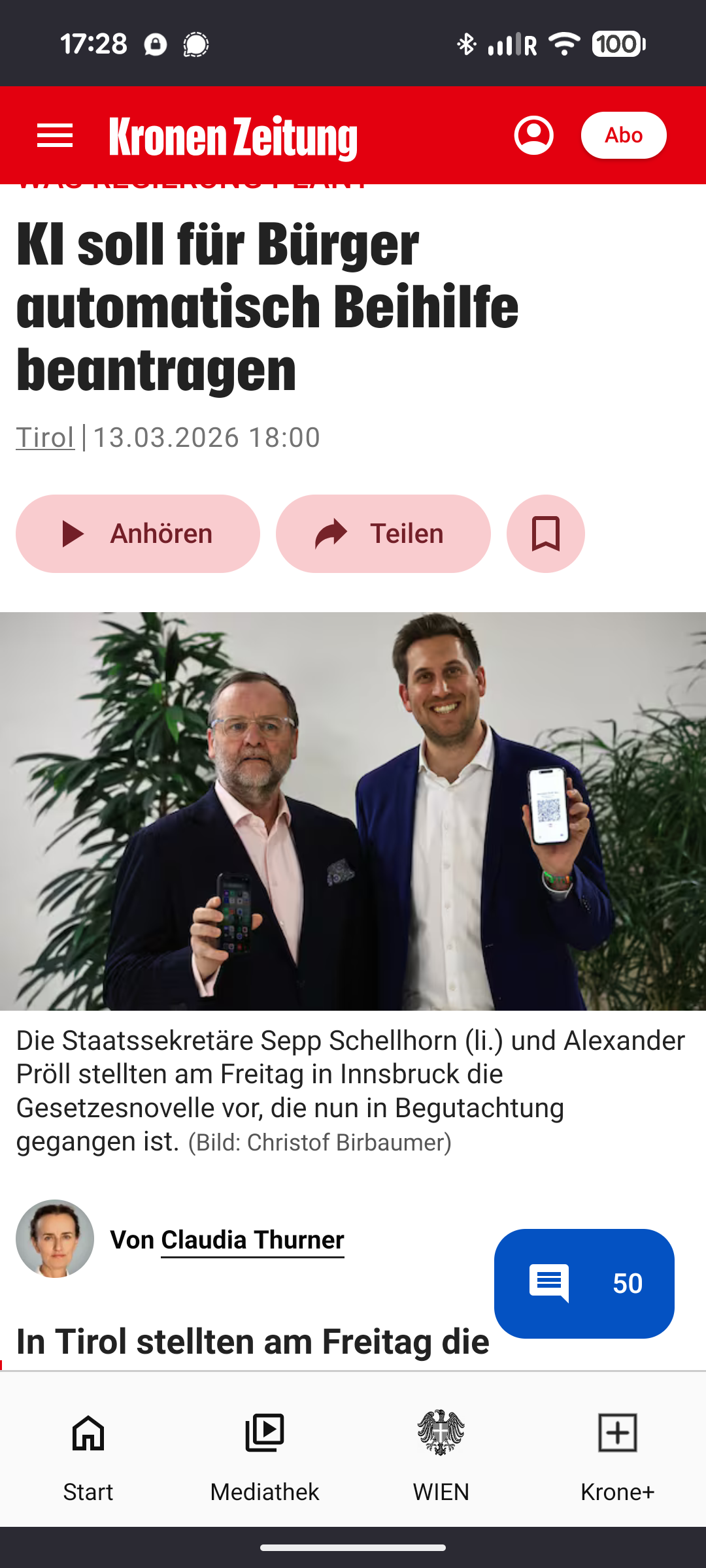Open author Claudia Thurner's page
This screenshot has height=1568, width=706.
[x=252, y=1240]
